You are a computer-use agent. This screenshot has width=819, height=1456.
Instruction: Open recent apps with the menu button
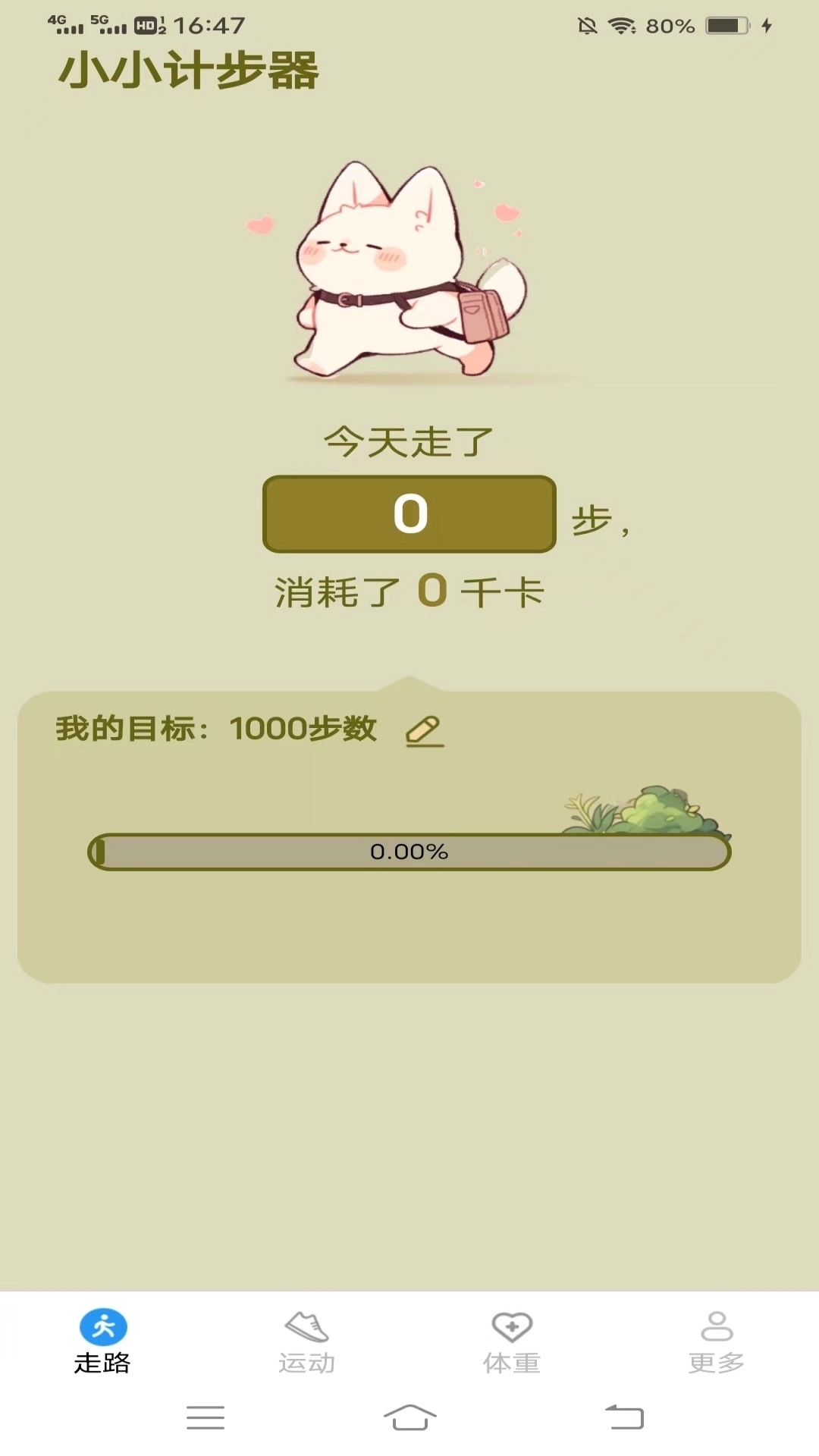205,1417
